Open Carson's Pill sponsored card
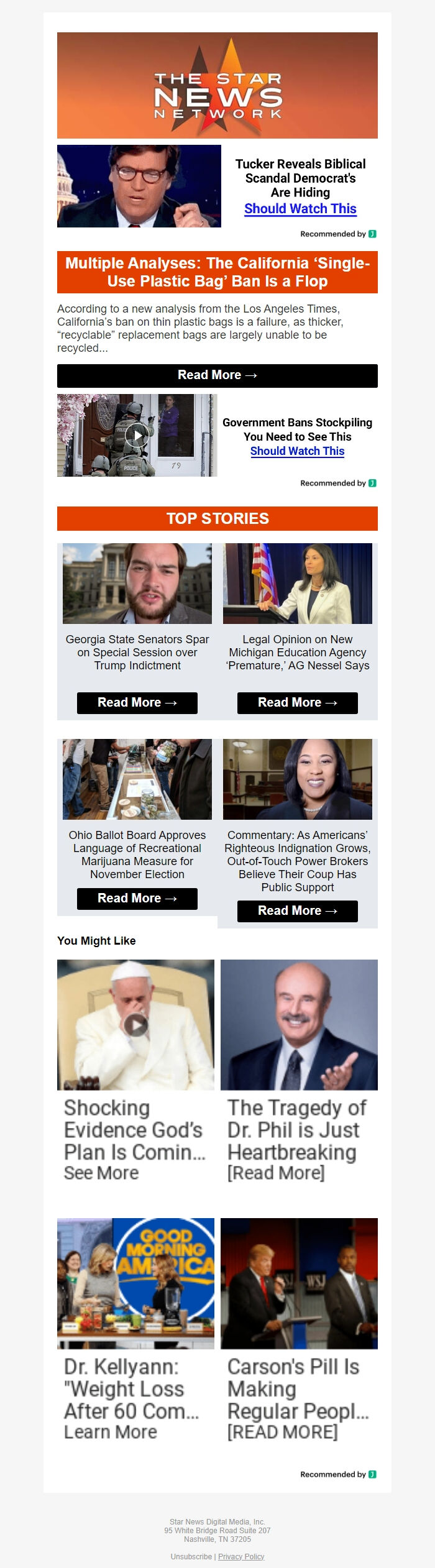The height and width of the screenshot is (1568, 435). point(299,1329)
